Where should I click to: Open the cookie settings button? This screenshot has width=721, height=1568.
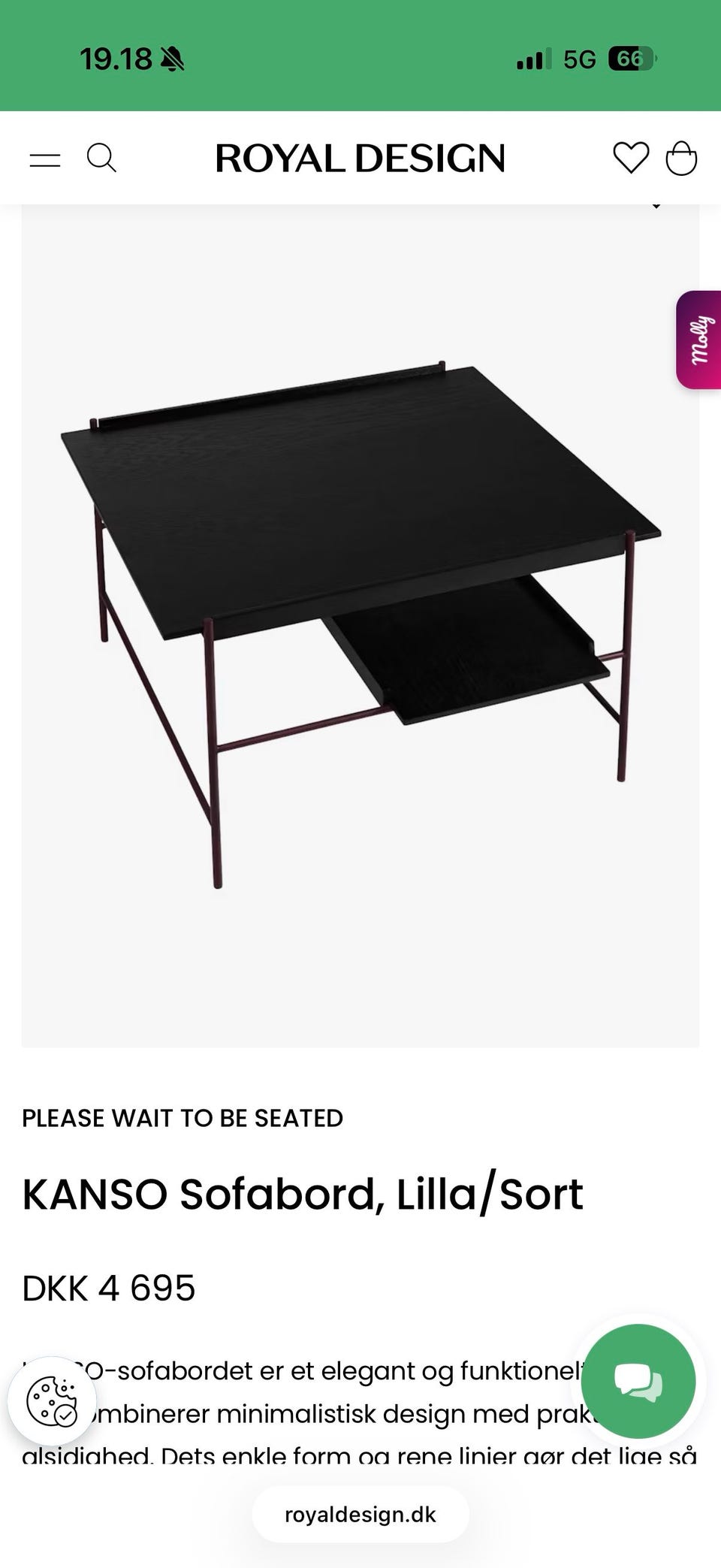pos(52,1401)
